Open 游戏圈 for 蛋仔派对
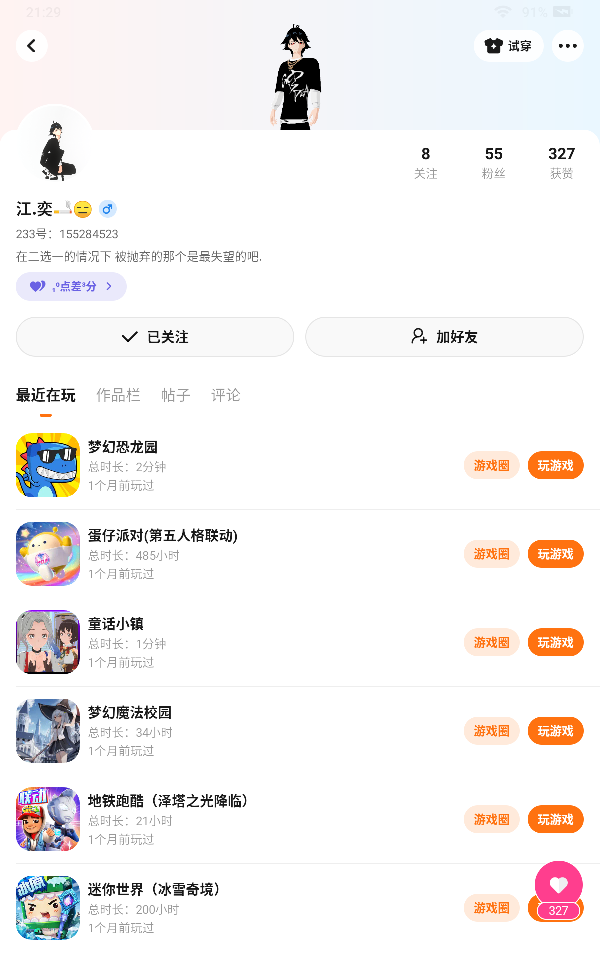This screenshot has height=960, width=600. tap(491, 554)
